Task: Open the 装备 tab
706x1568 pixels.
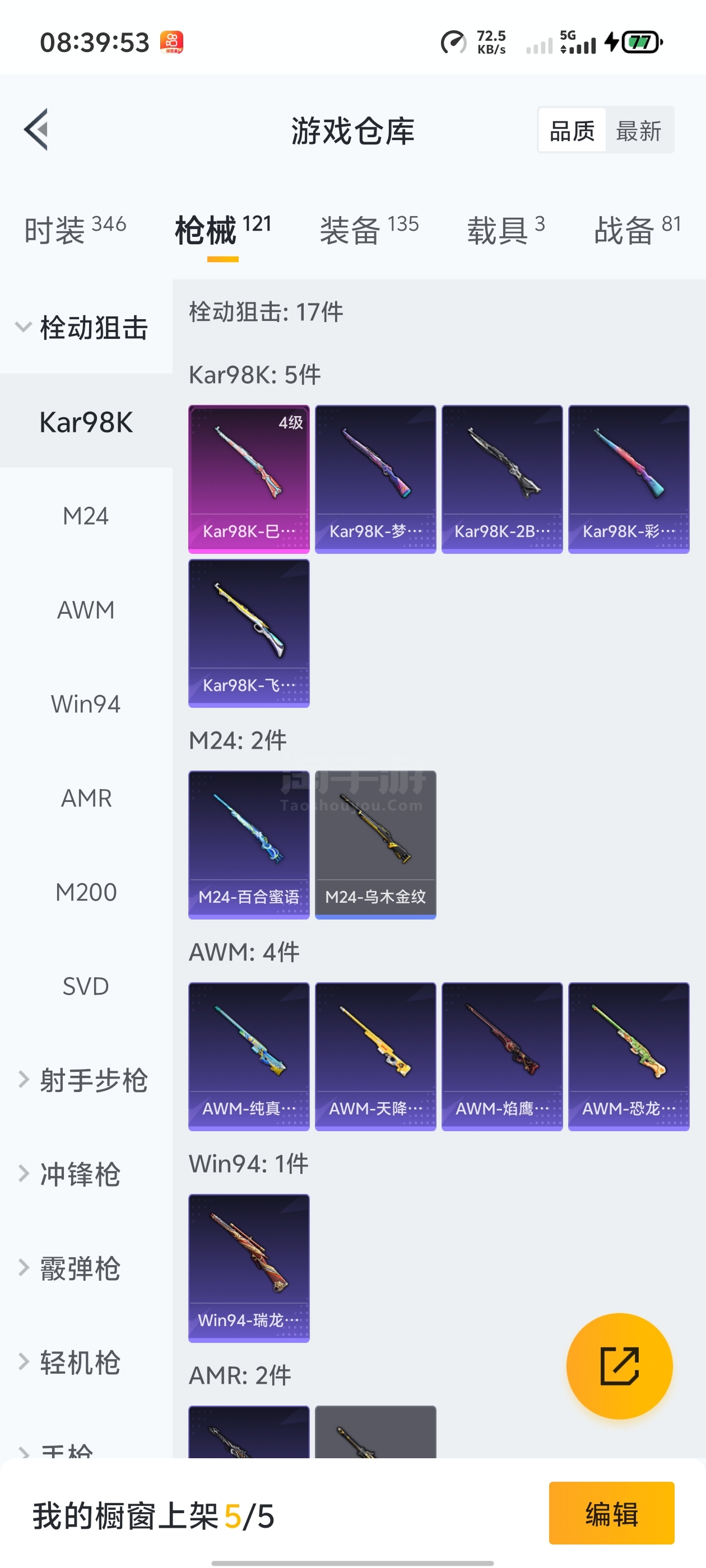Action: pyautogui.click(x=369, y=230)
